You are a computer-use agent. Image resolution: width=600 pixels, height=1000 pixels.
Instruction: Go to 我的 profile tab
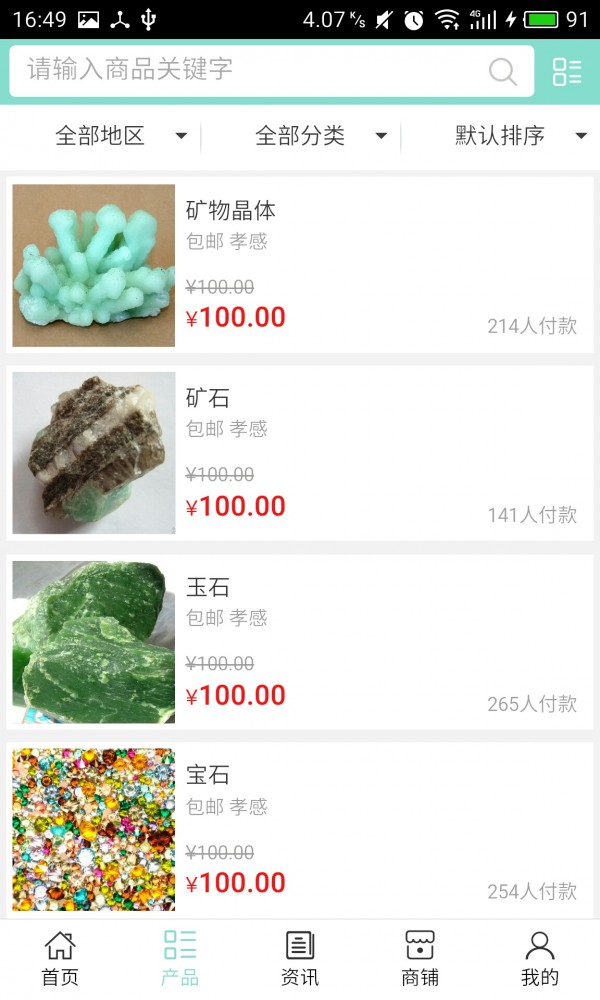(540, 958)
